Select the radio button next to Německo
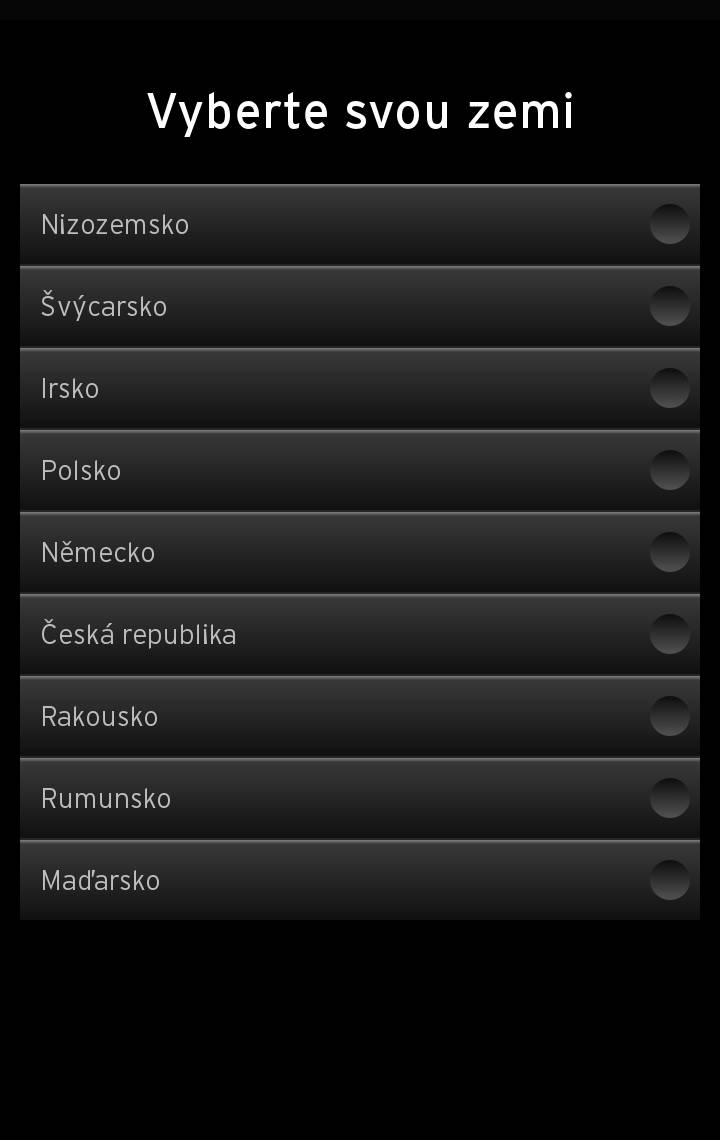The image size is (720, 1140). click(668, 552)
